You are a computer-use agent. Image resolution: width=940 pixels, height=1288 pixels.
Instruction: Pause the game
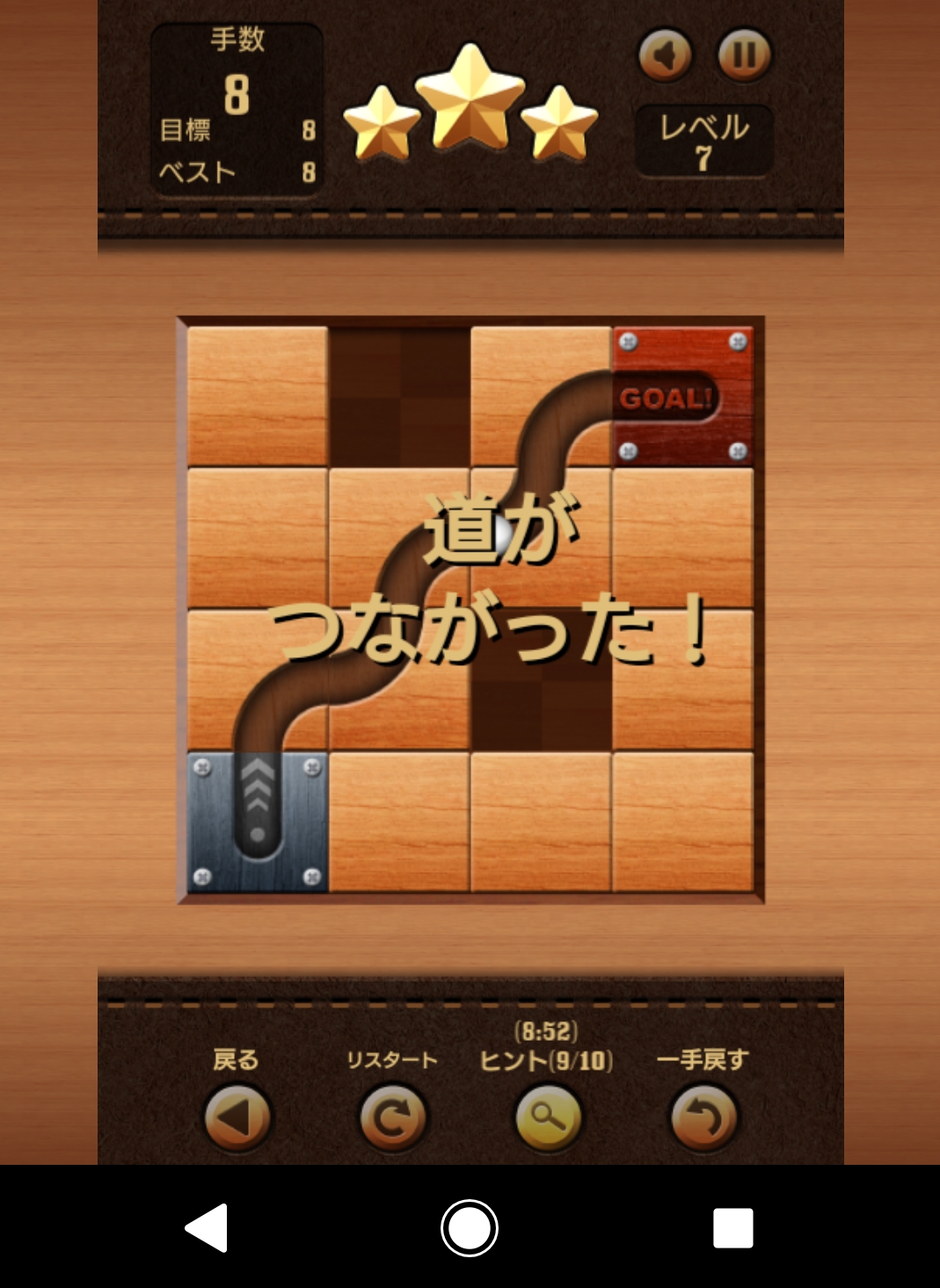click(744, 55)
